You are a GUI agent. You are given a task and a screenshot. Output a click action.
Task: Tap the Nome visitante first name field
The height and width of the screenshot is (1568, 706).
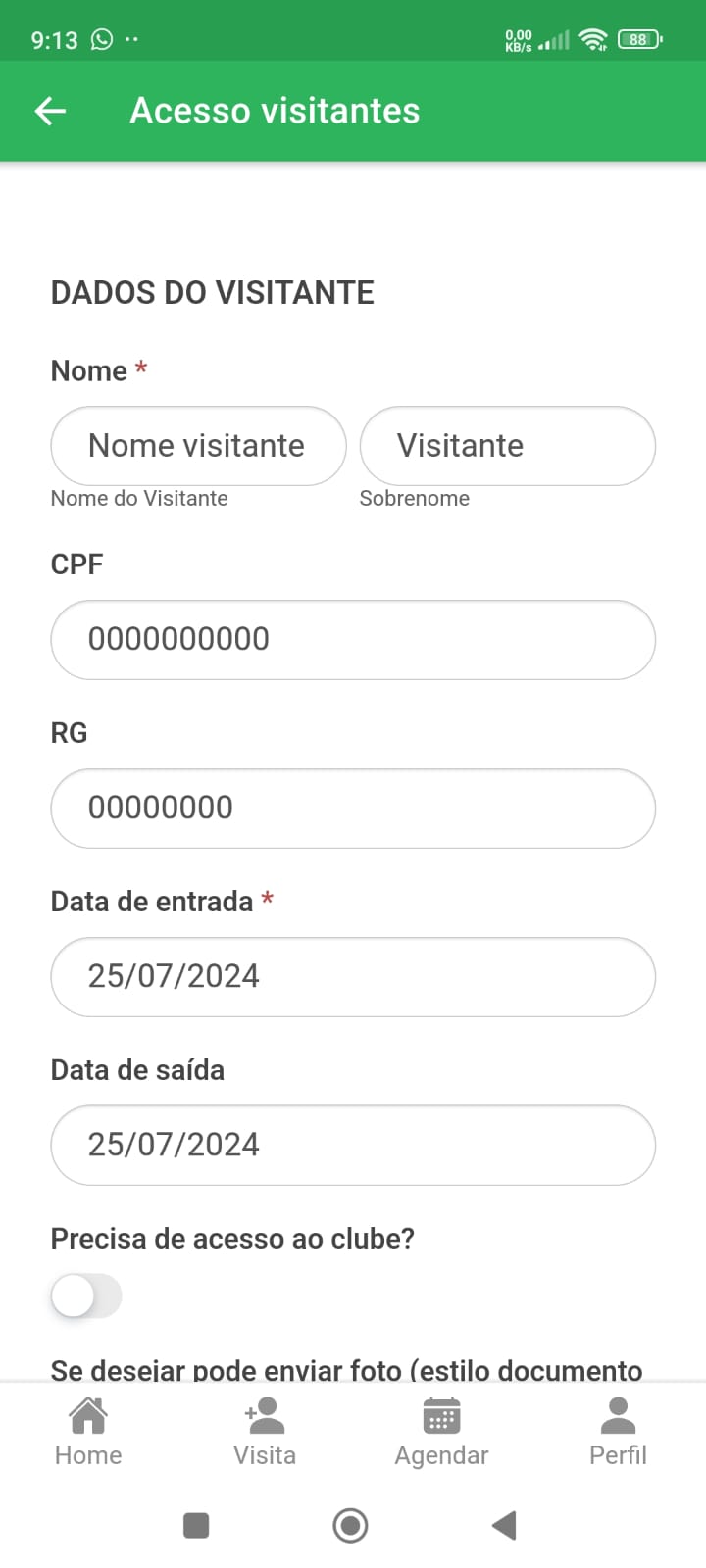coord(198,446)
